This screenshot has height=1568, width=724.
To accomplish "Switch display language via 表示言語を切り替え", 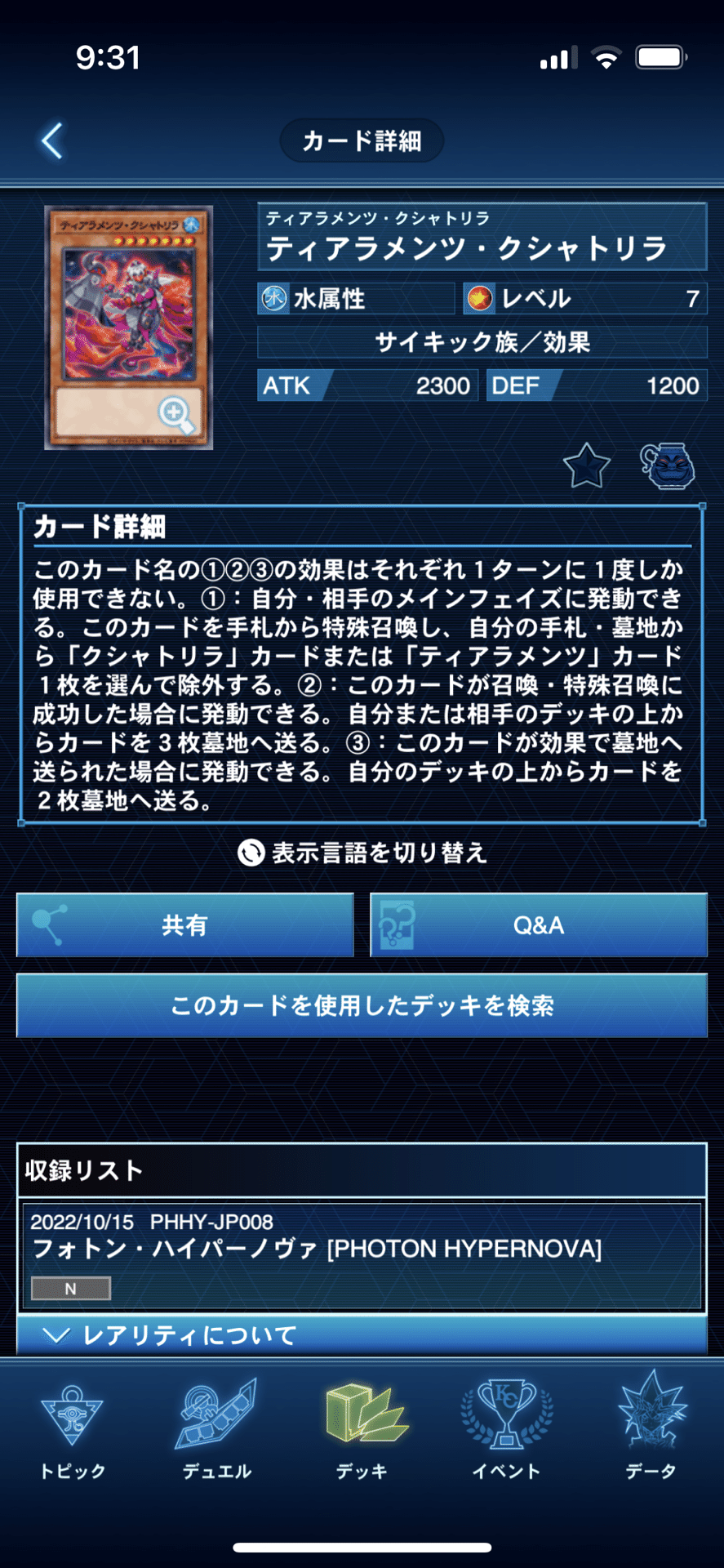I will [362, 853].
